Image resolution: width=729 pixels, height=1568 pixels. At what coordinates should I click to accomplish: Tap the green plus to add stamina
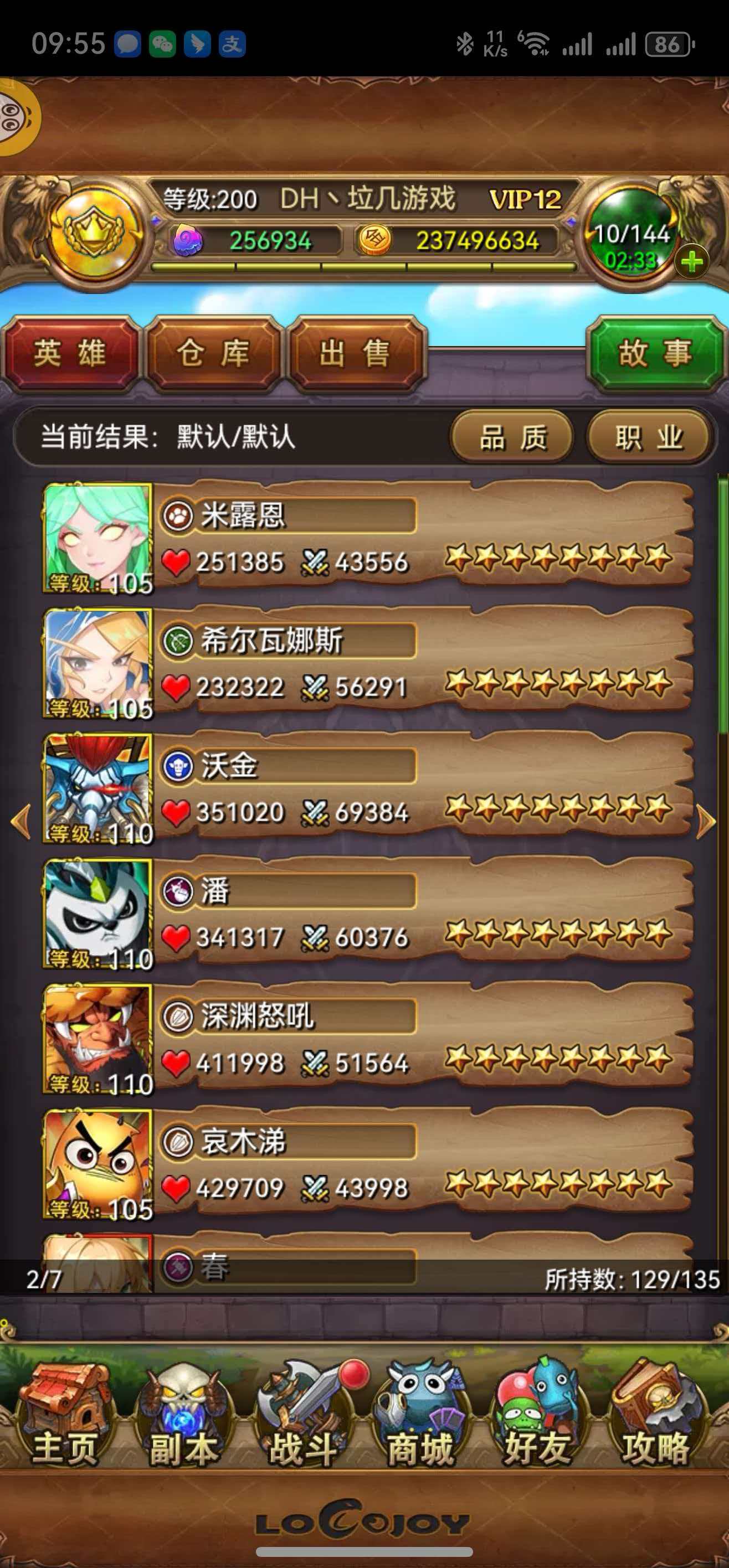pyautogui.click(x=691, y=262)
